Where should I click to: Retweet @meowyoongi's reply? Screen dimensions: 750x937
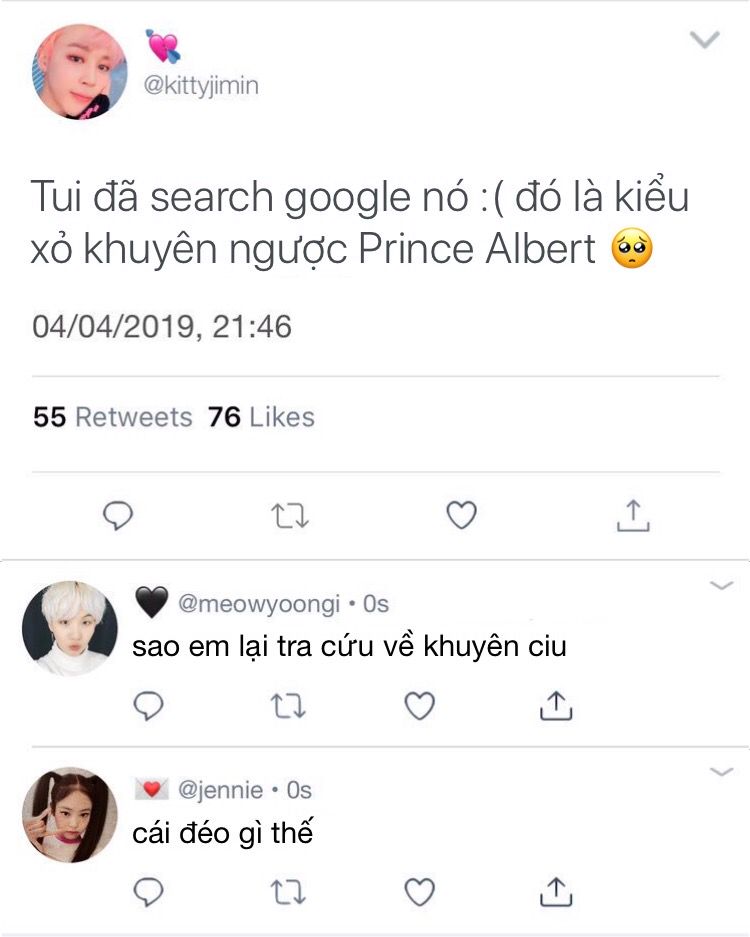pyautogui.click(x=289, y=706)
